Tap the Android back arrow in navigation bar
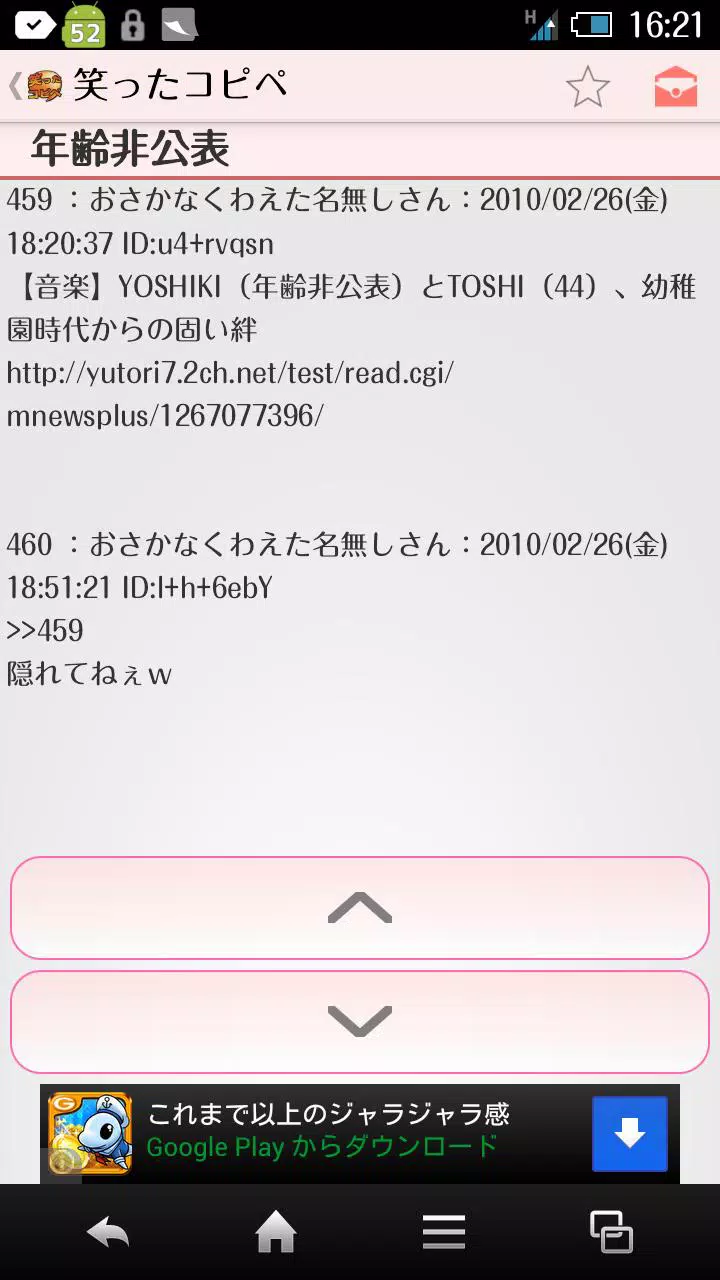The height and width of the screenshot is (1280, 720). [x=107, y=1231]
